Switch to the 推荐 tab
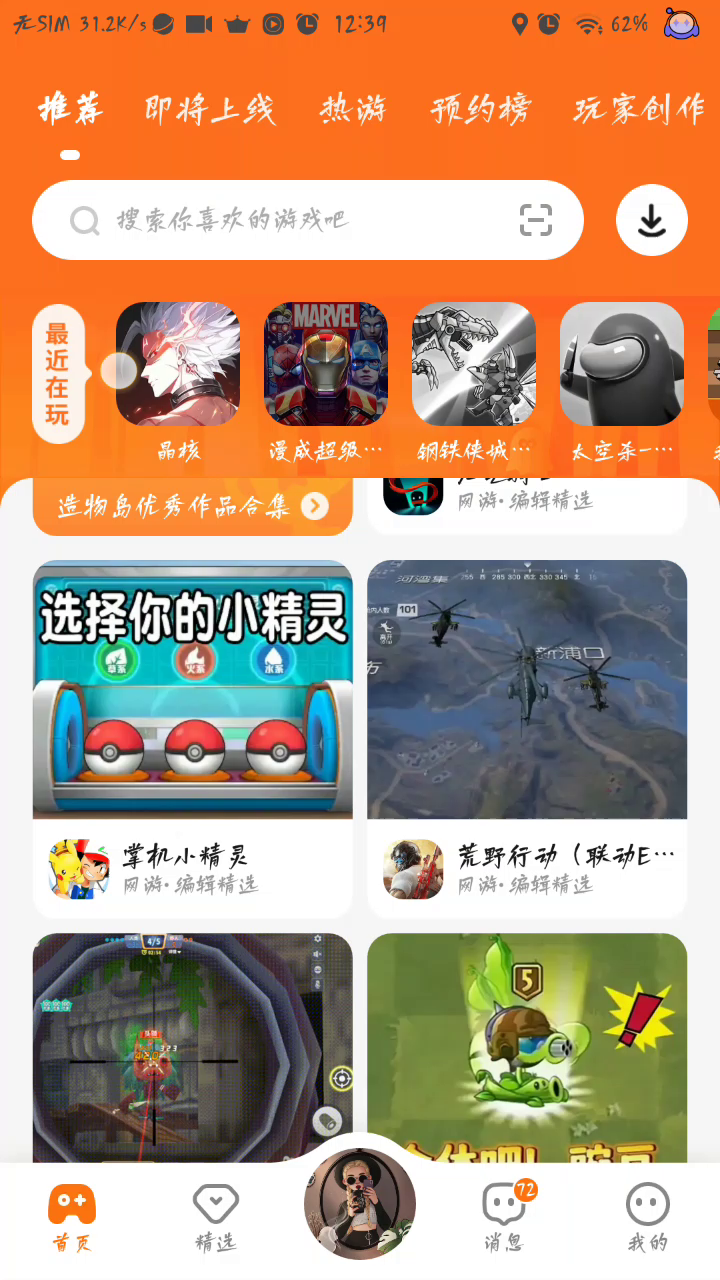720x1280 pixels. tap(70, 110)
